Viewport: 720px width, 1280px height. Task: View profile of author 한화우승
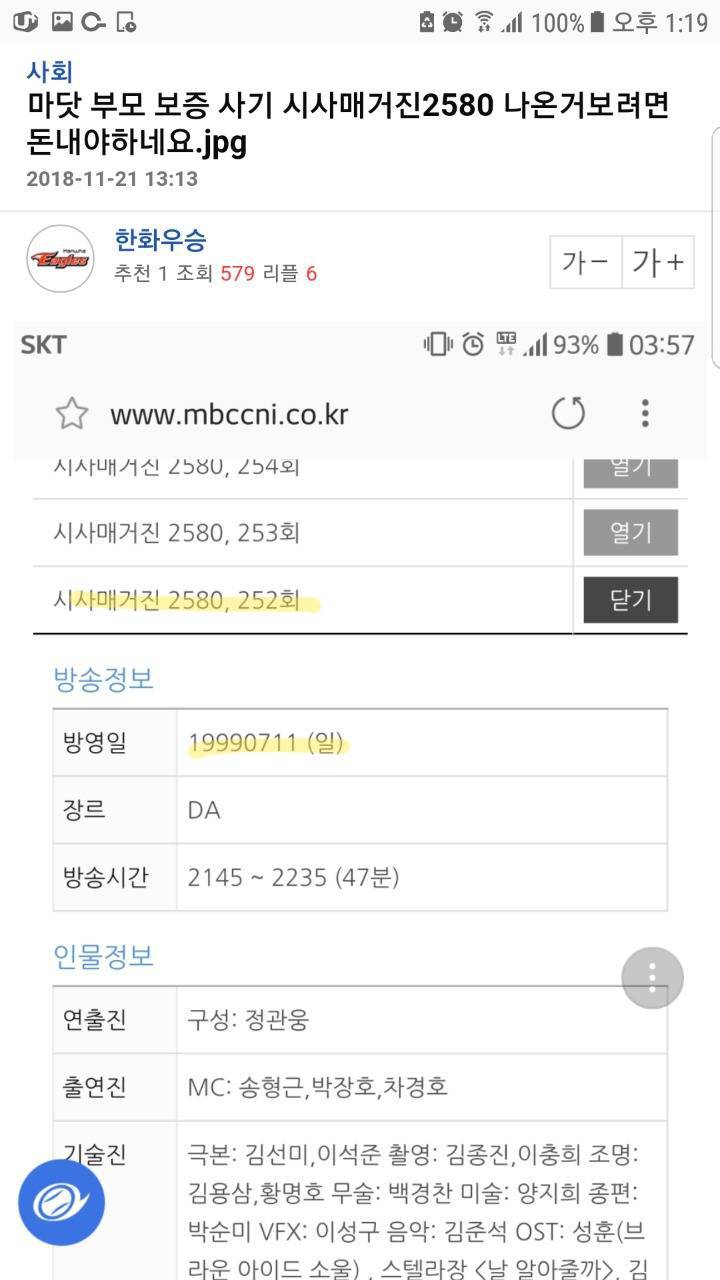(161, 241)
